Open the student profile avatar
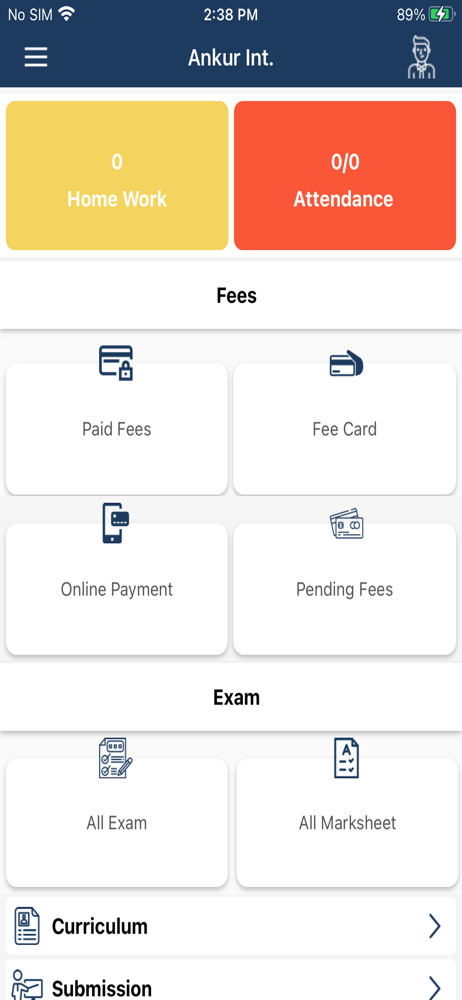The height and width of the screenshot is (1000, 462). 421,57
